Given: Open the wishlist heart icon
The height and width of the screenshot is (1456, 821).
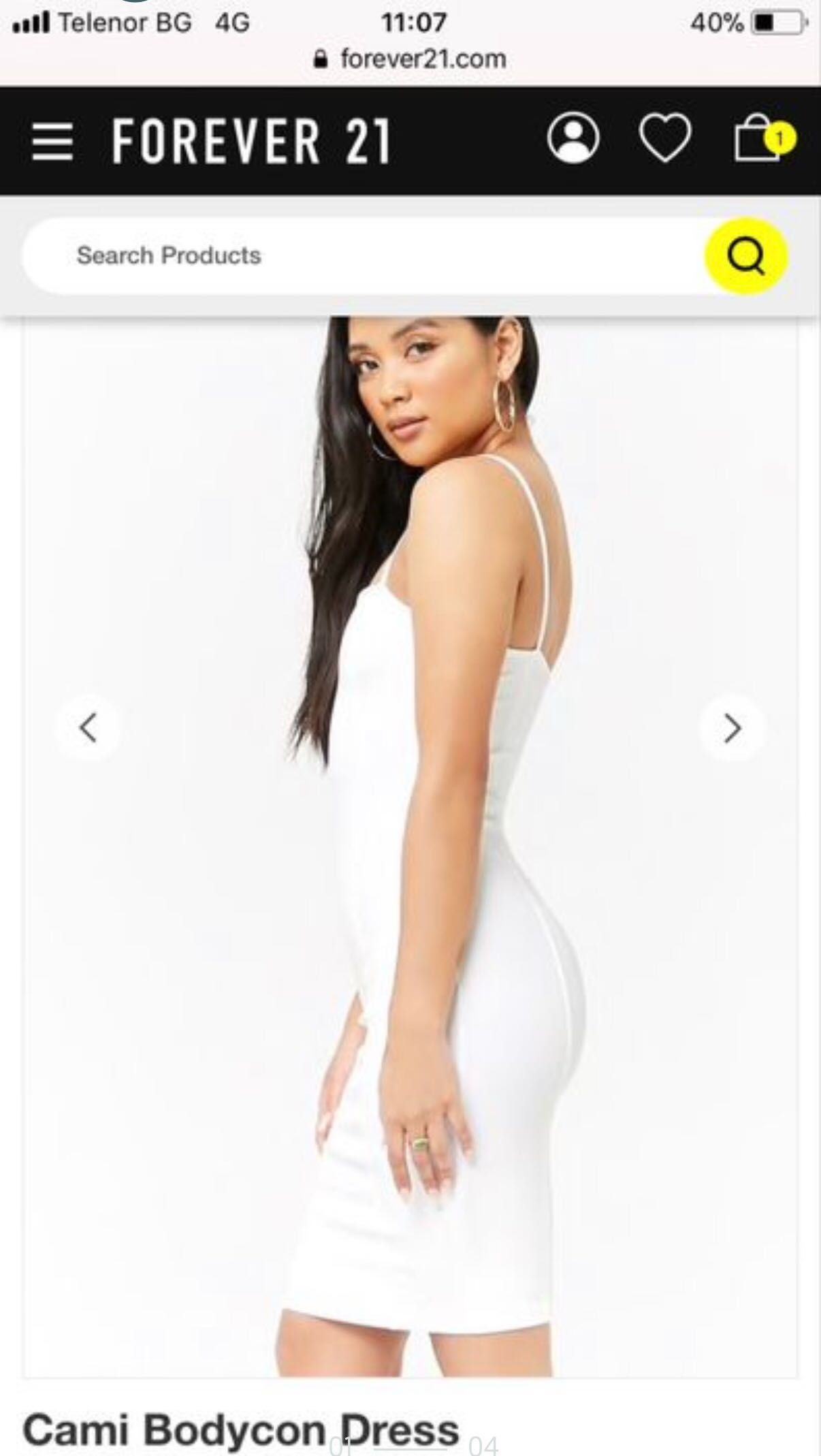Looking at the screenshot, I should pyautogui.click(x=664, y=138).
